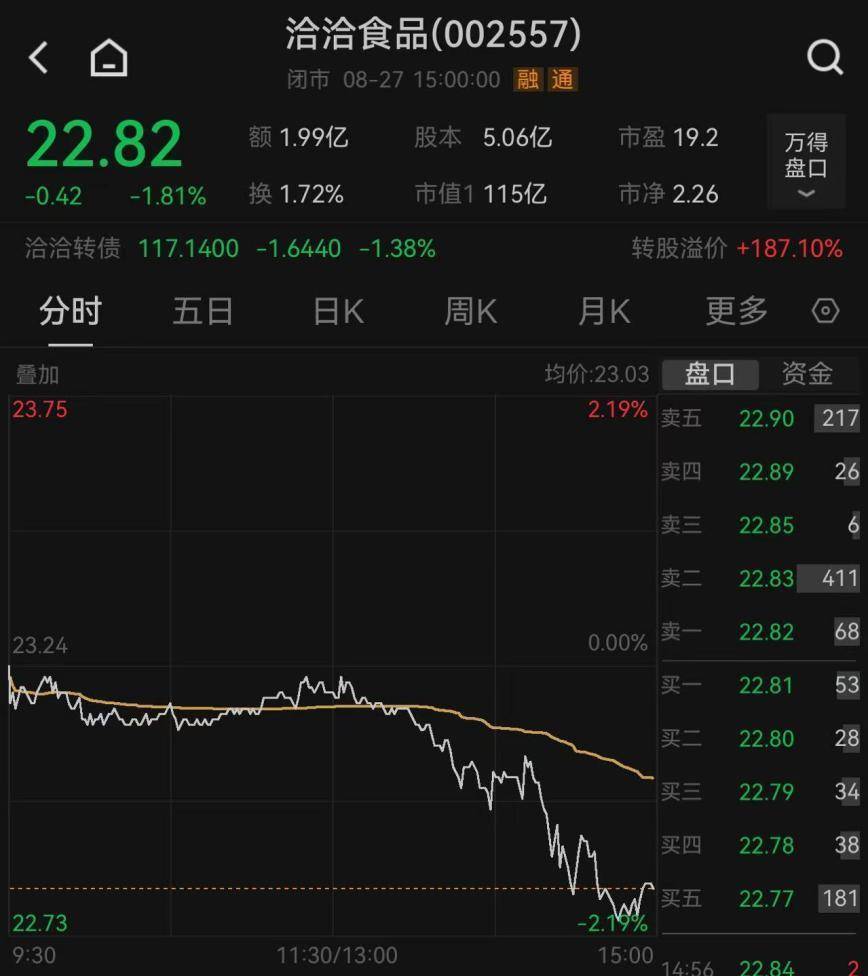The width and height of the screenshot is (868, 976).
Task: Expand the 万得盘口 dropdown
Action: coord(806,166)
